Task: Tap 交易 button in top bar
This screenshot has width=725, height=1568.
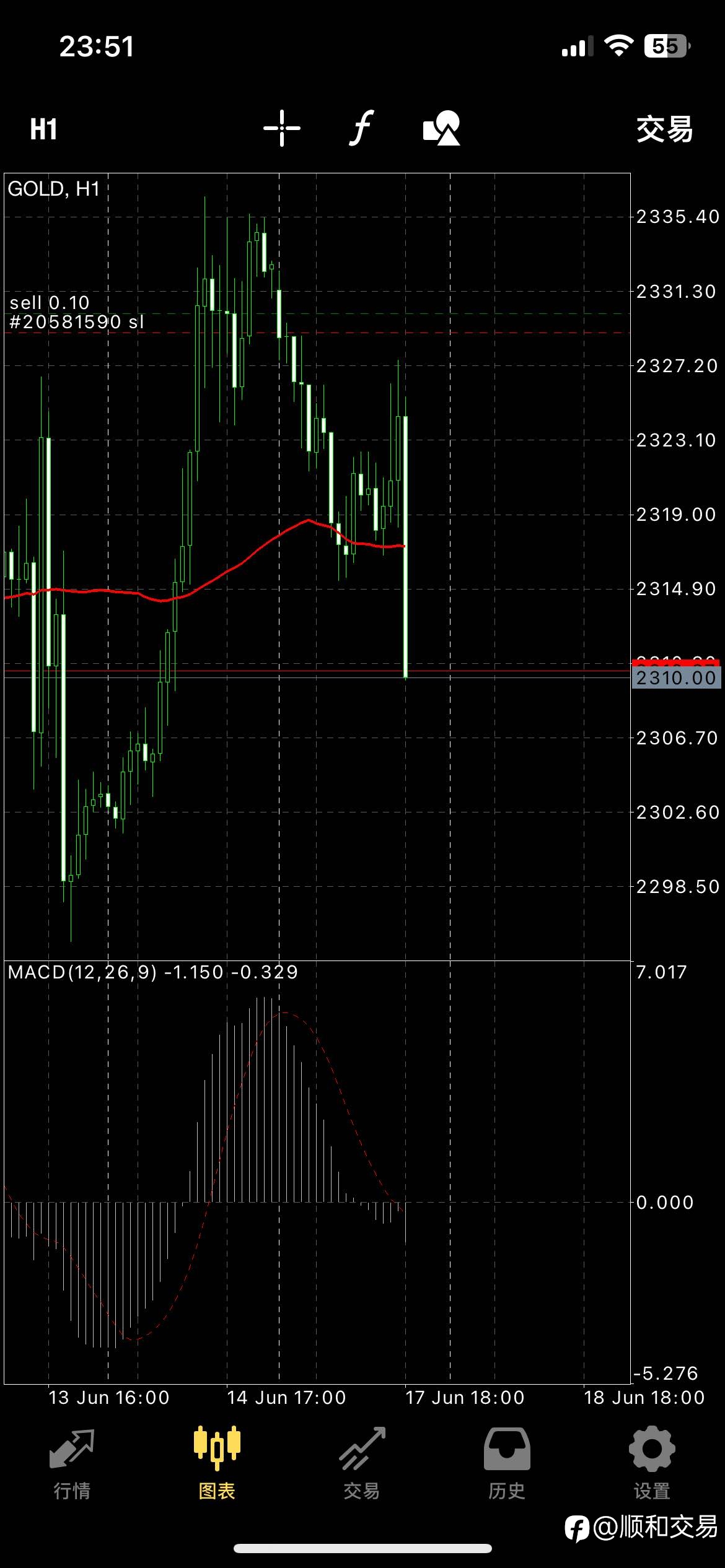Action: point(665,129)
